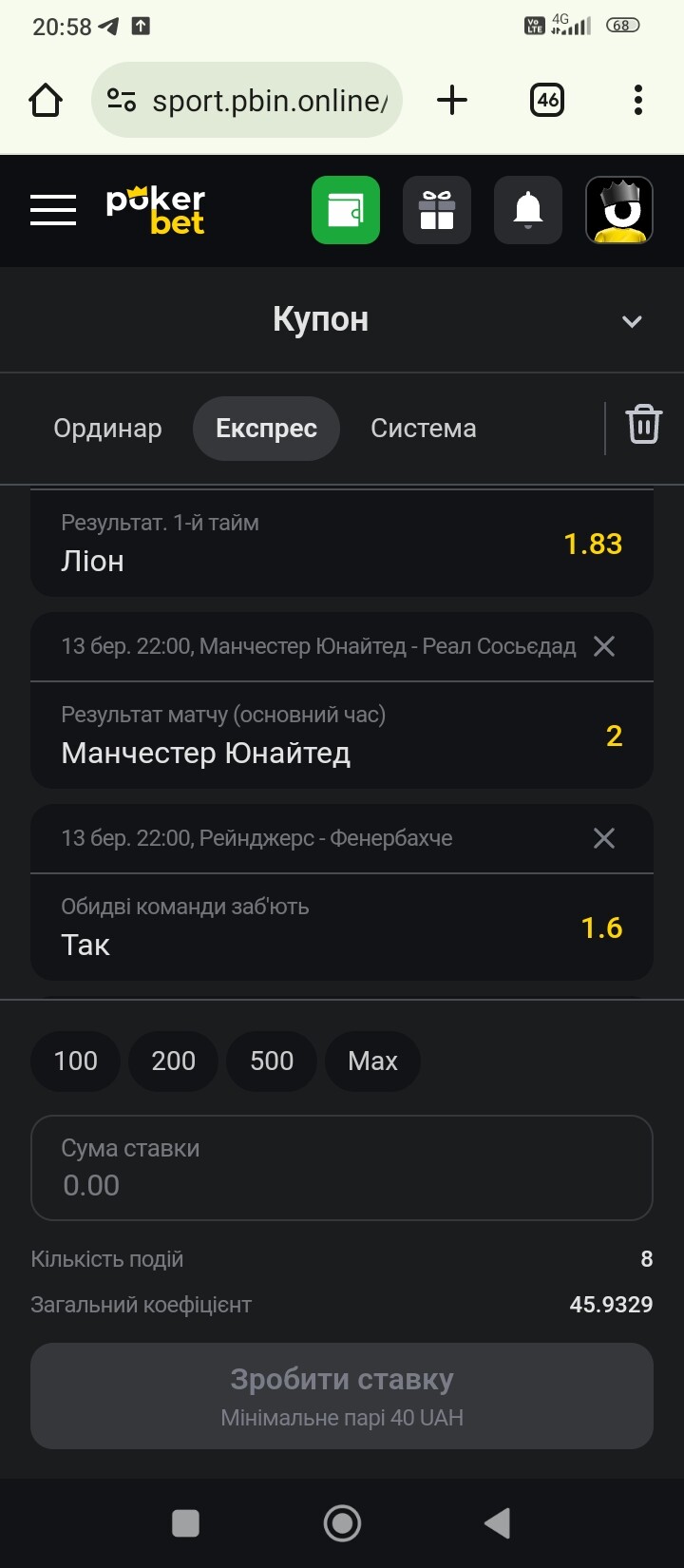Tap the Зробити ставку button
The image size is (684, 1568).
tap(342, 1396)
